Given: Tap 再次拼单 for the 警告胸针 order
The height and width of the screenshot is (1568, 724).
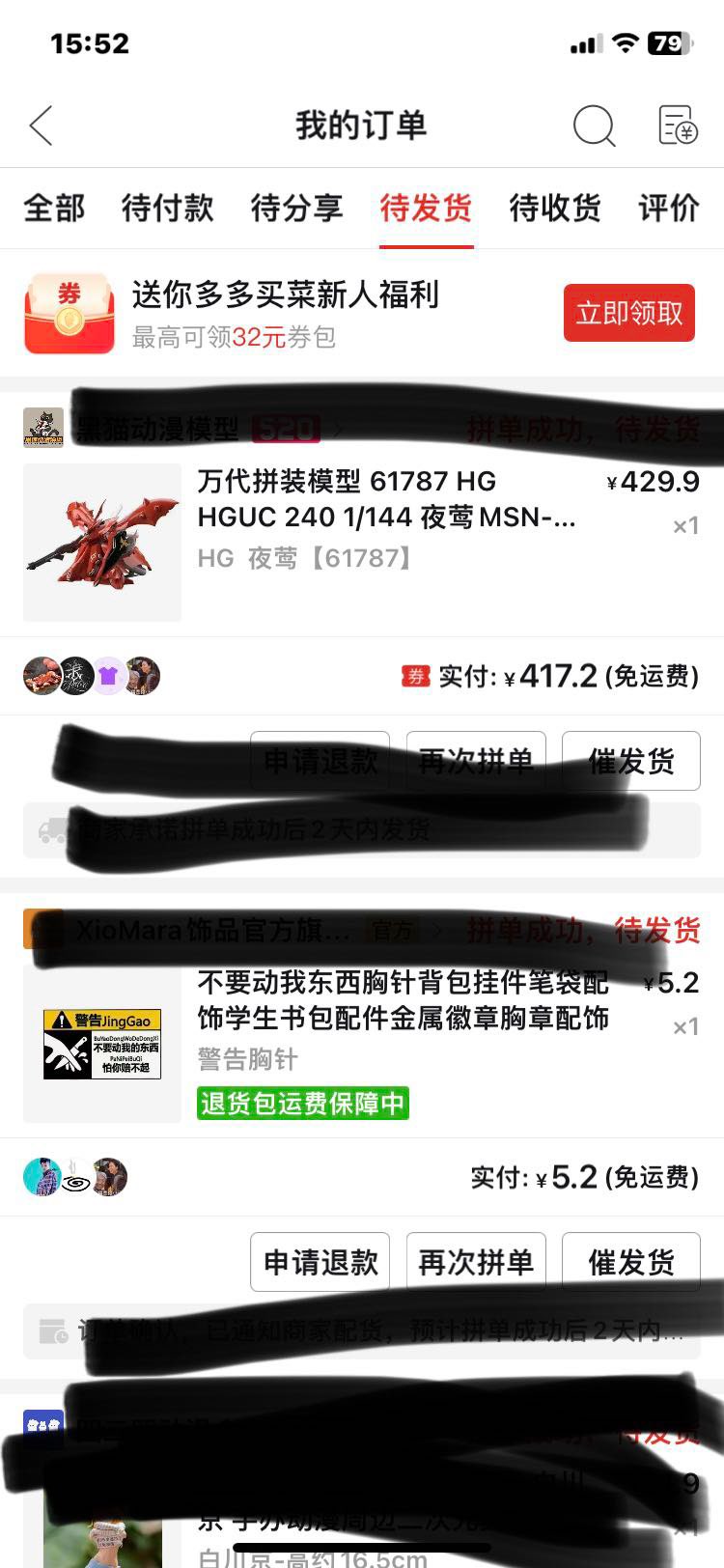Looking at the screenshot, I should (476, 1262).
